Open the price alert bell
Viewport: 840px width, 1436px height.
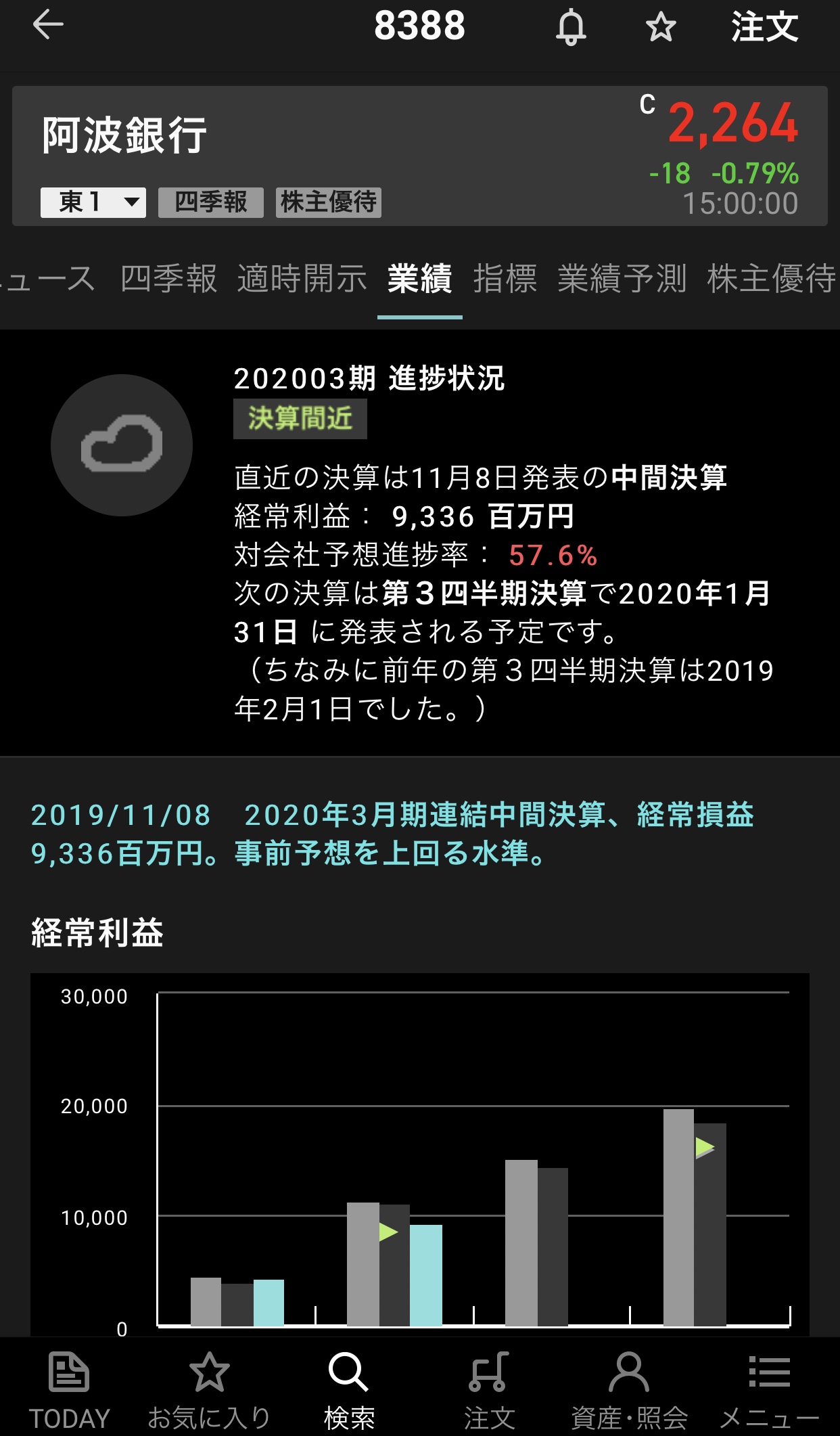click(571, 28)
